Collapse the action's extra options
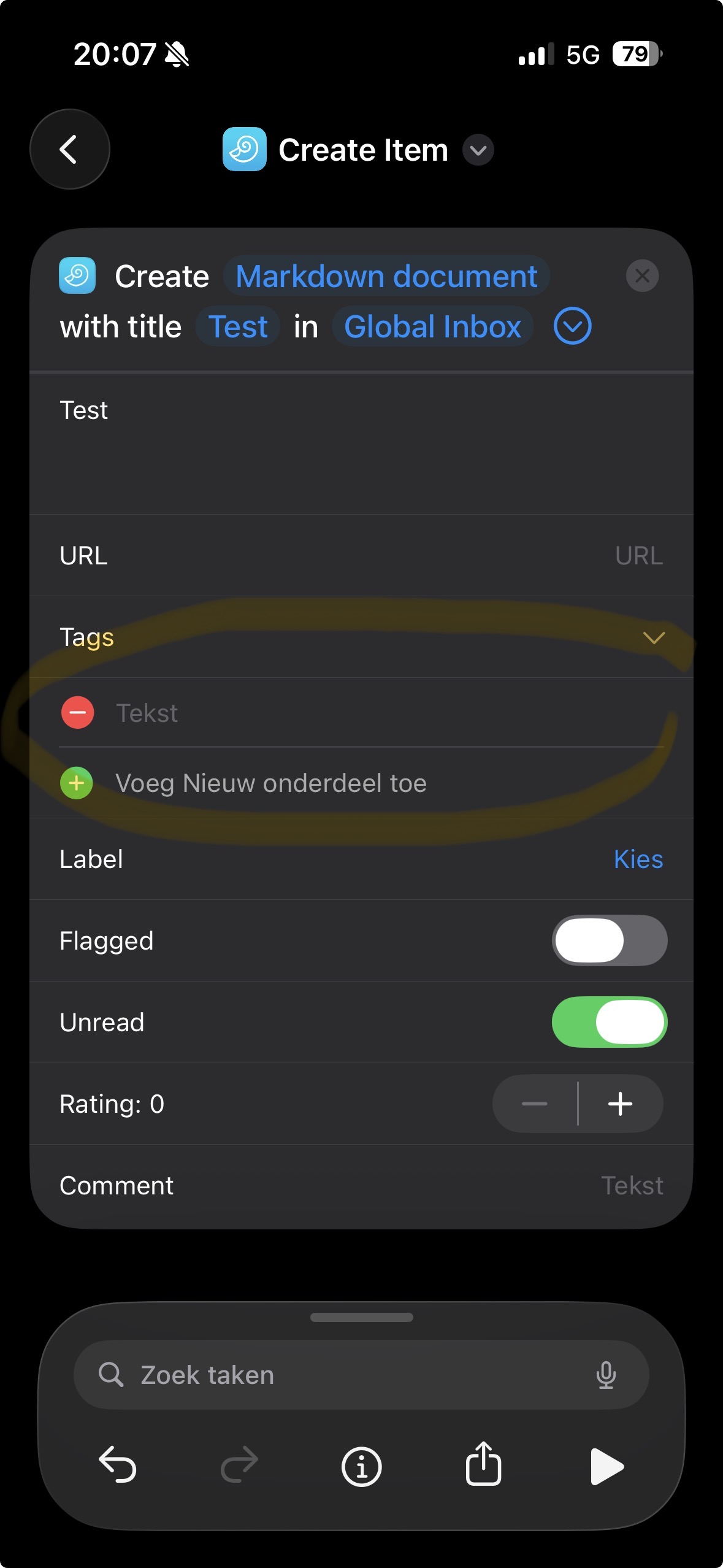 [572, 326]
